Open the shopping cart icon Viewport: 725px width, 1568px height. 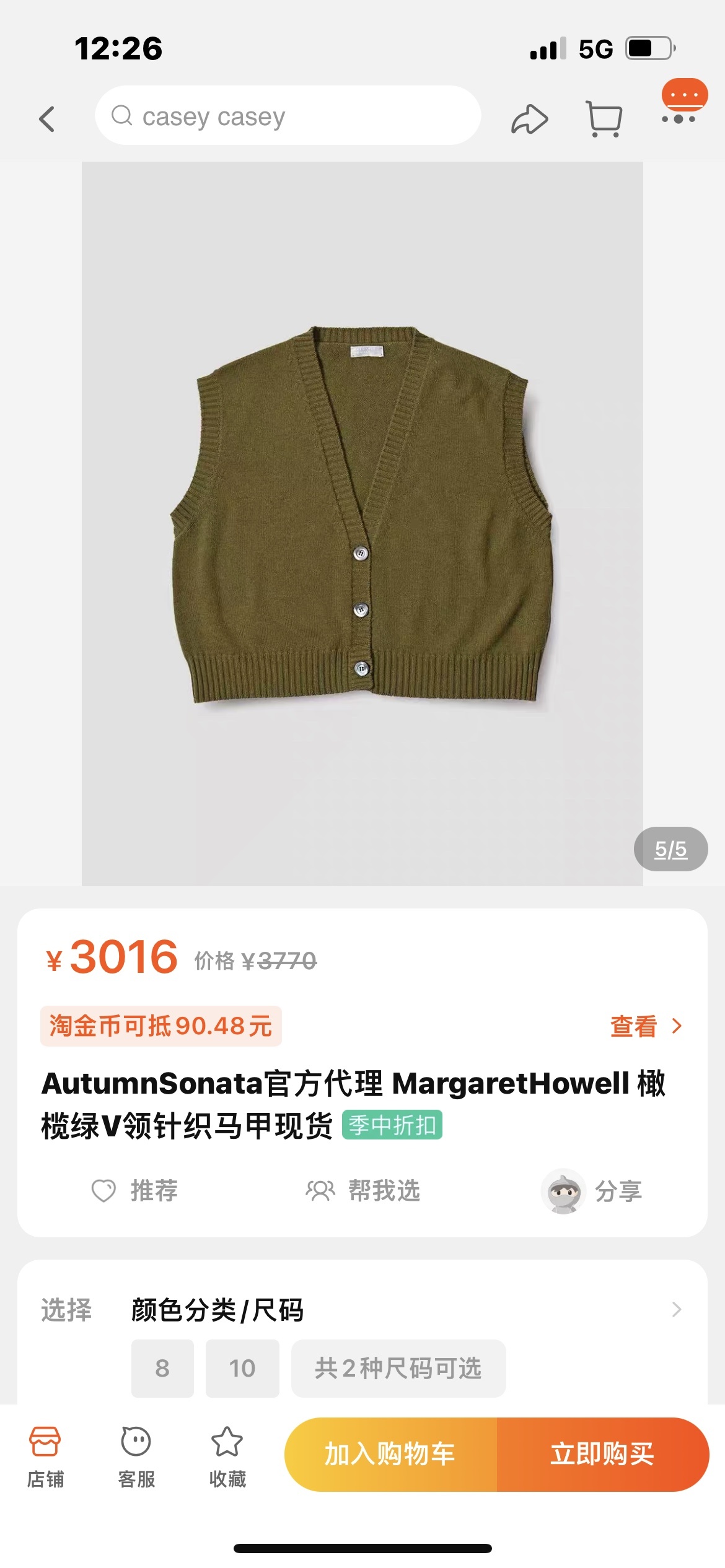pyautogui.click(x=604, y=118)
